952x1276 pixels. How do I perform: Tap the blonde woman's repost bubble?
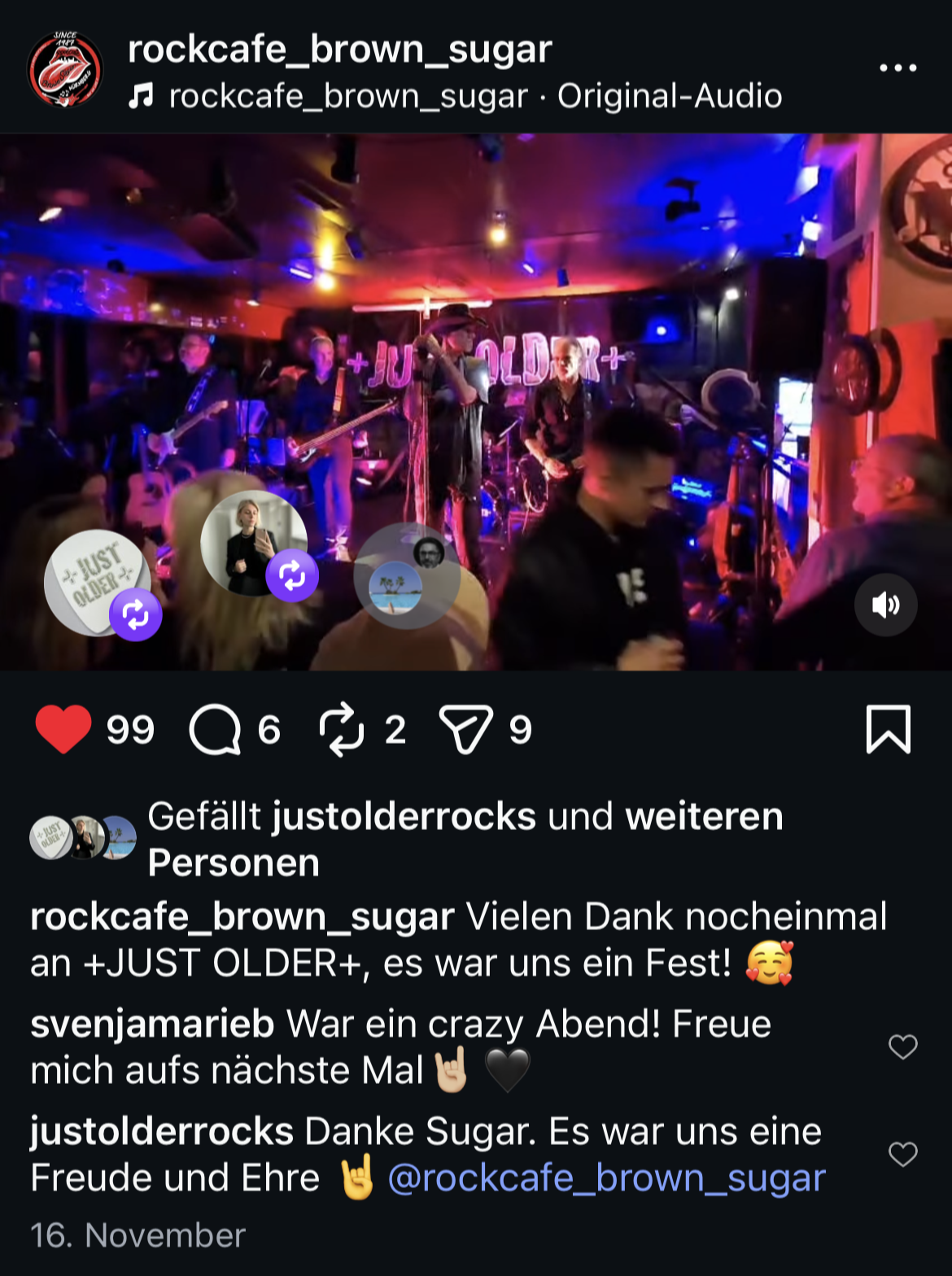(253, 542)
